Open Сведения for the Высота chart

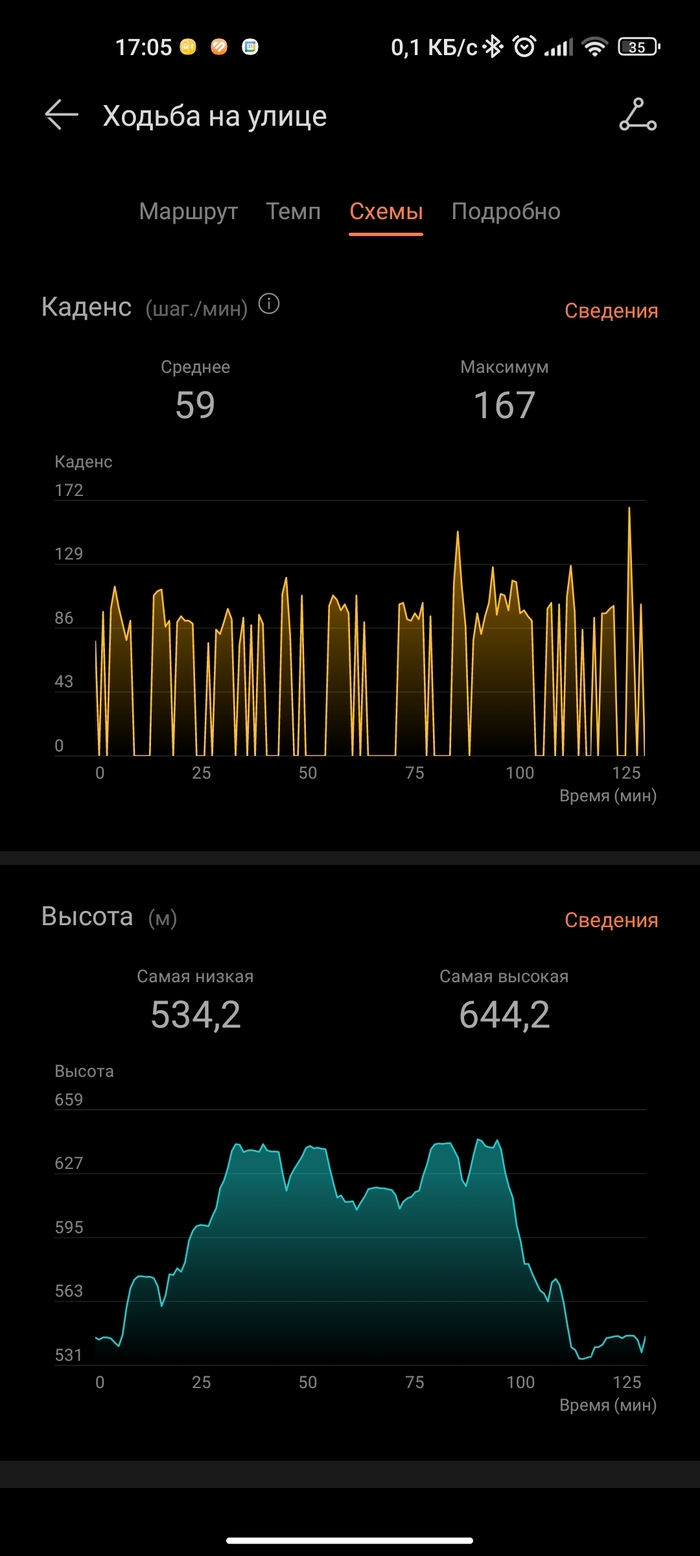(x=611, y=920)
